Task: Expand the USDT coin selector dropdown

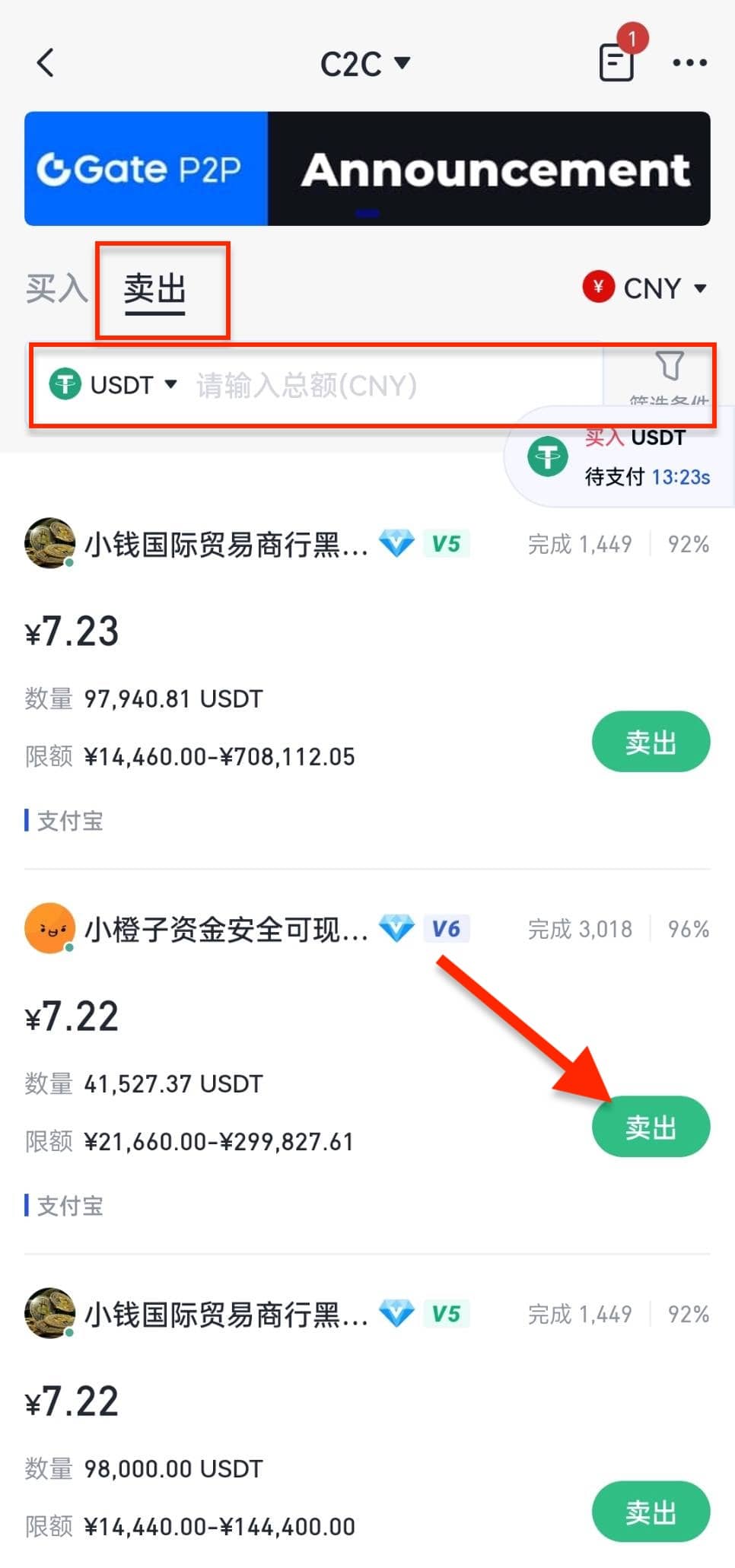Action: pos(171,385)
